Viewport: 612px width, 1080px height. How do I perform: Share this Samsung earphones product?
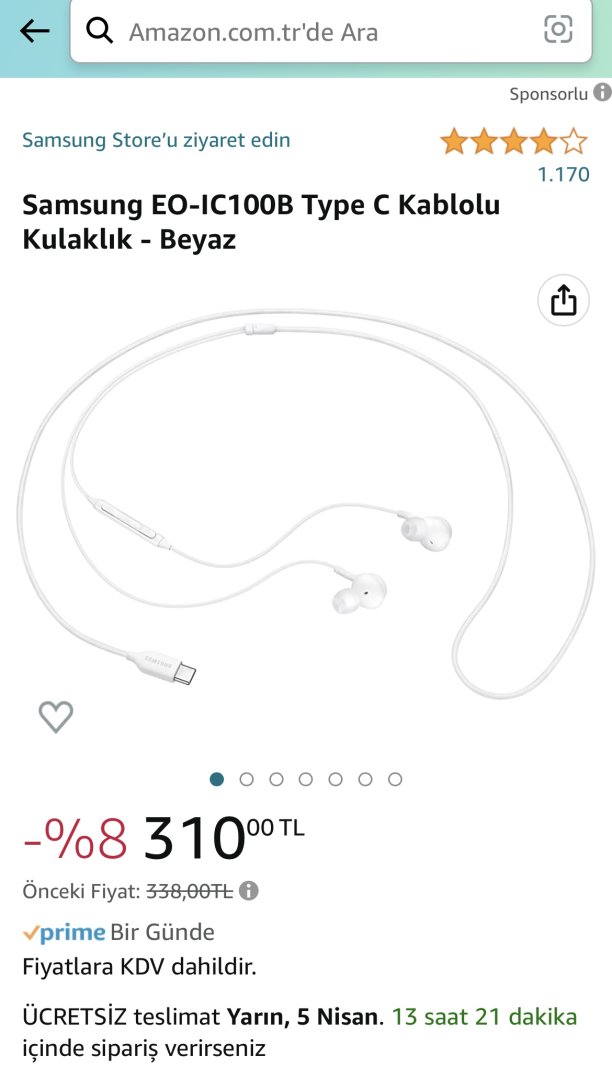[563, 300]
